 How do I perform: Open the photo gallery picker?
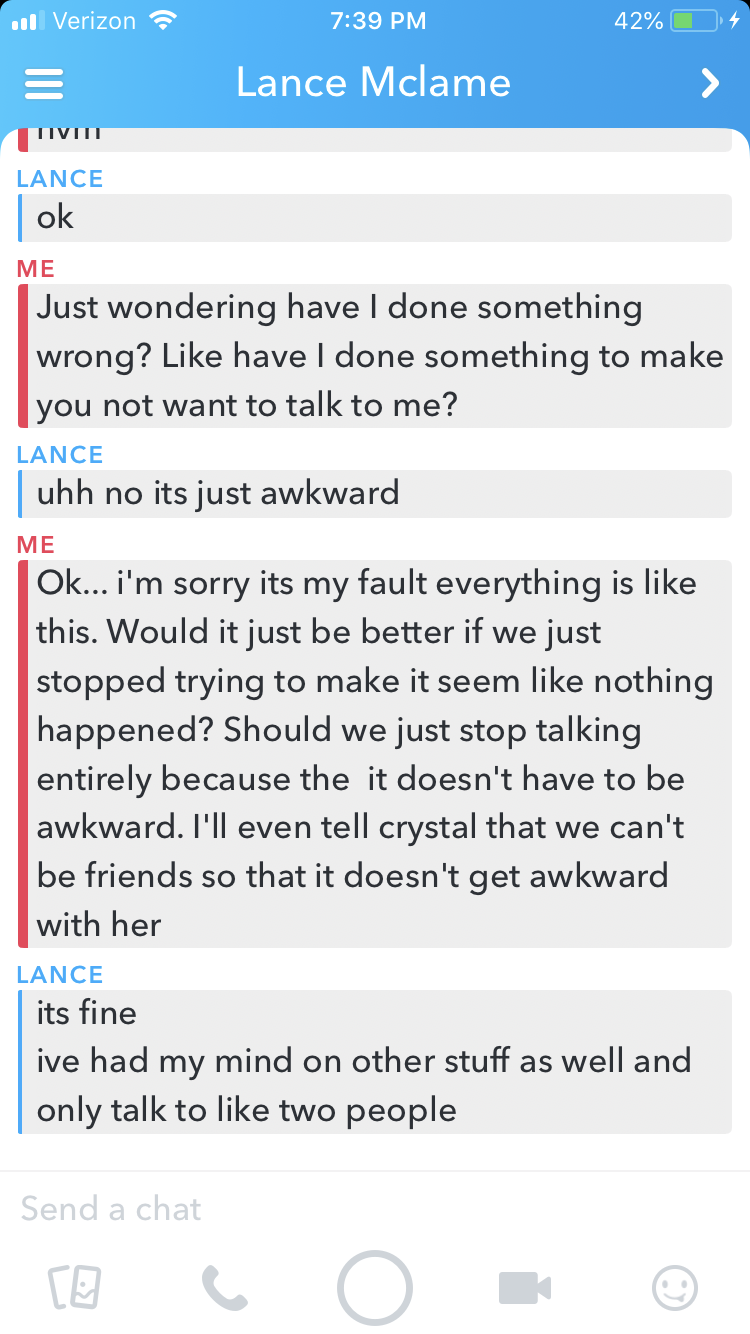(x=75, y=1287)
